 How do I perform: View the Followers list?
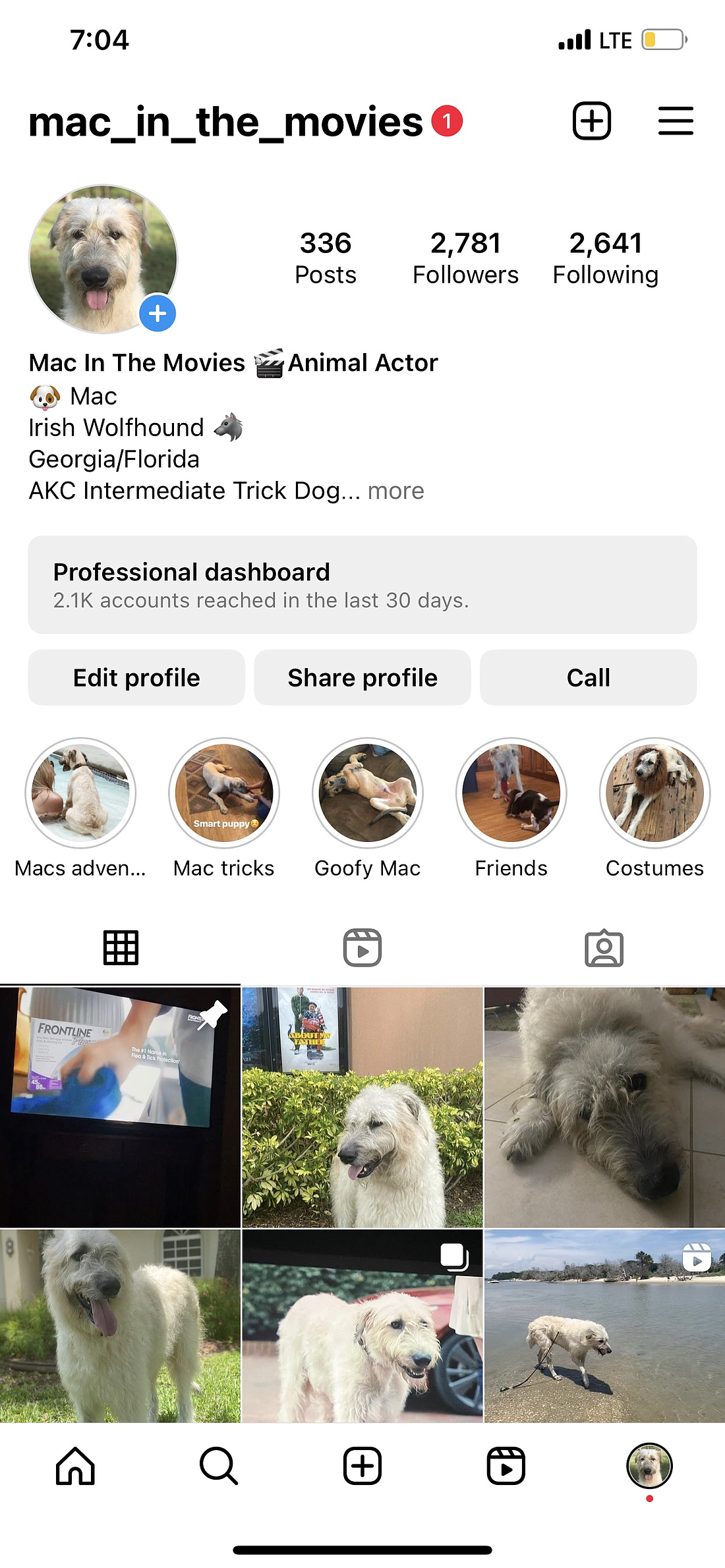click(x=465, y=258)
